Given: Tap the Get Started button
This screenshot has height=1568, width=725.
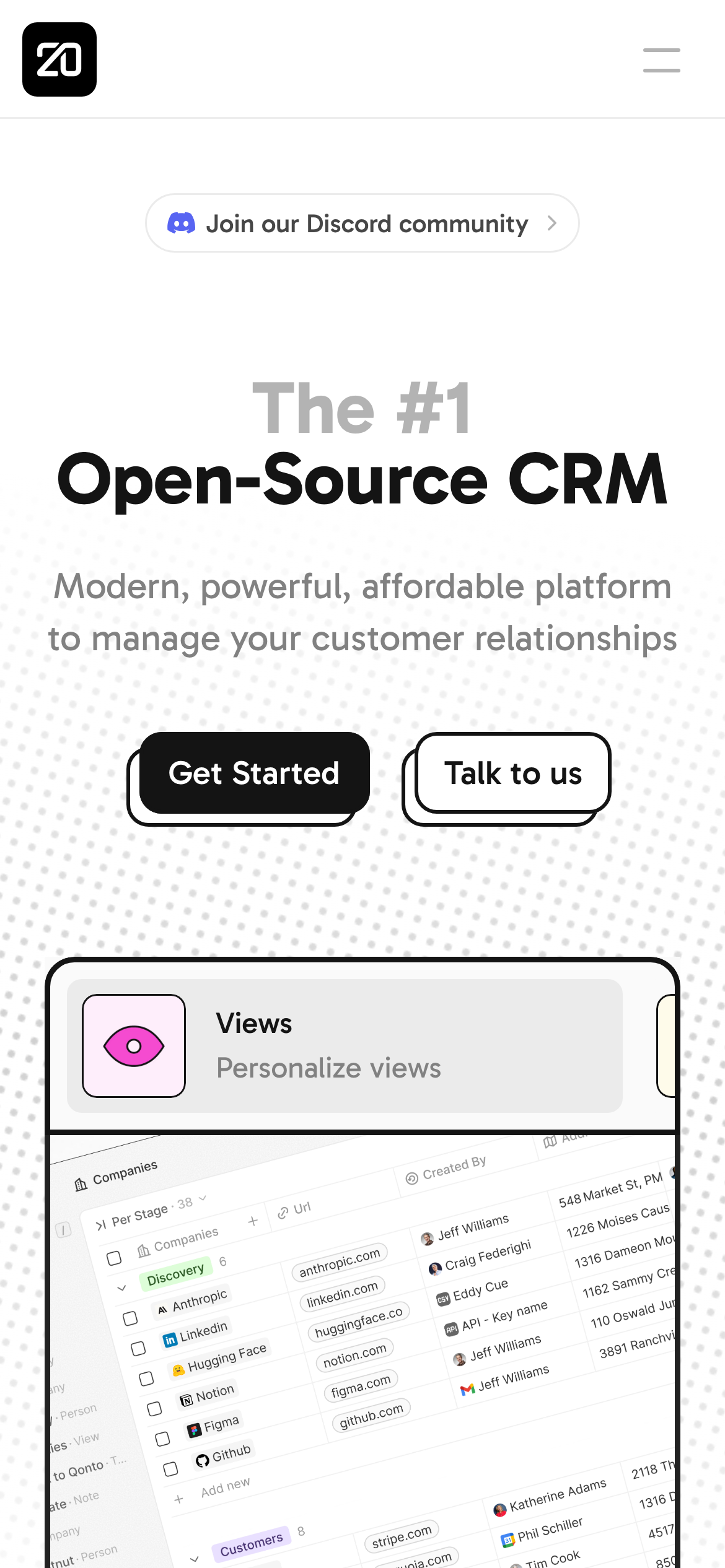Looking at the screenshot, I should tap(254, 773).
